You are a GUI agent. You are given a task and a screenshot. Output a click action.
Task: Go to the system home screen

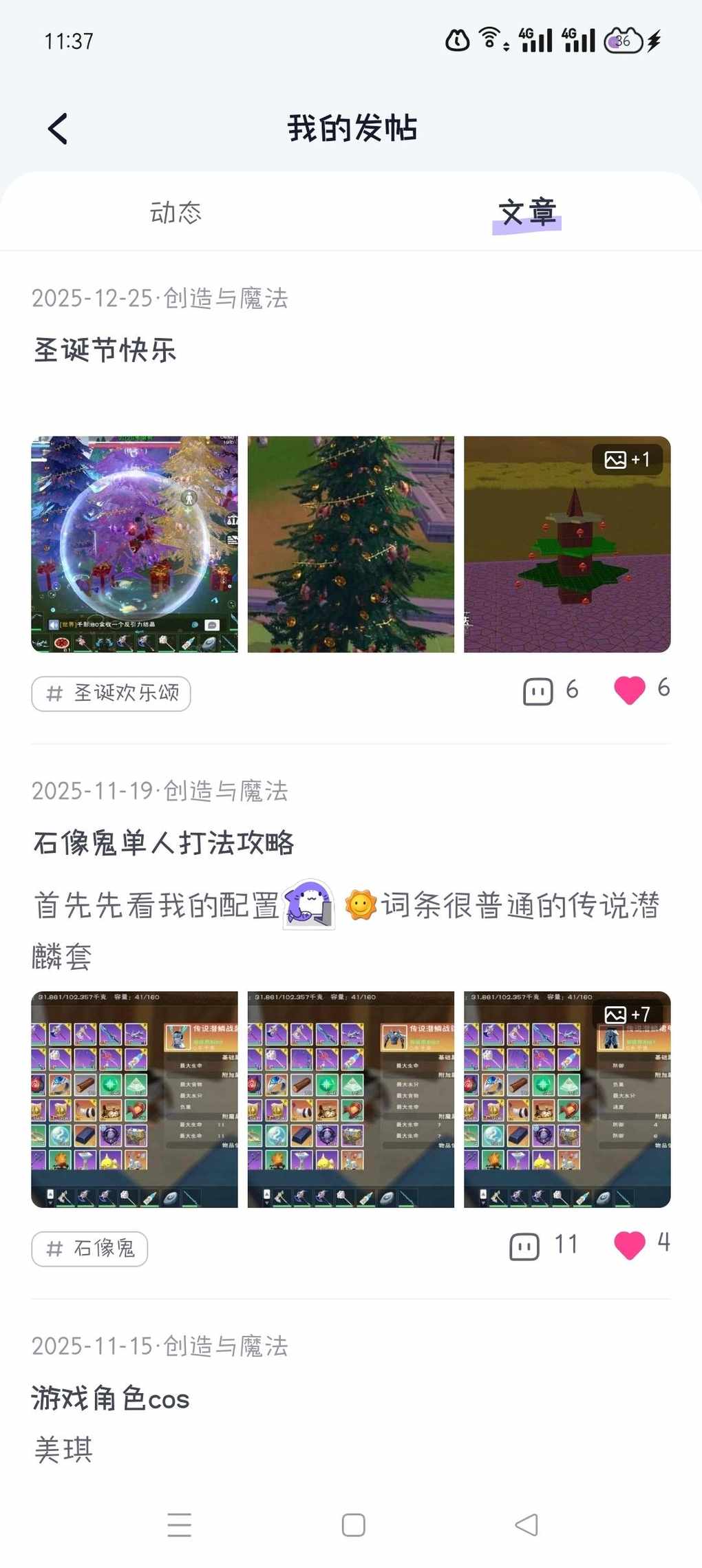tap(353, 1525)
